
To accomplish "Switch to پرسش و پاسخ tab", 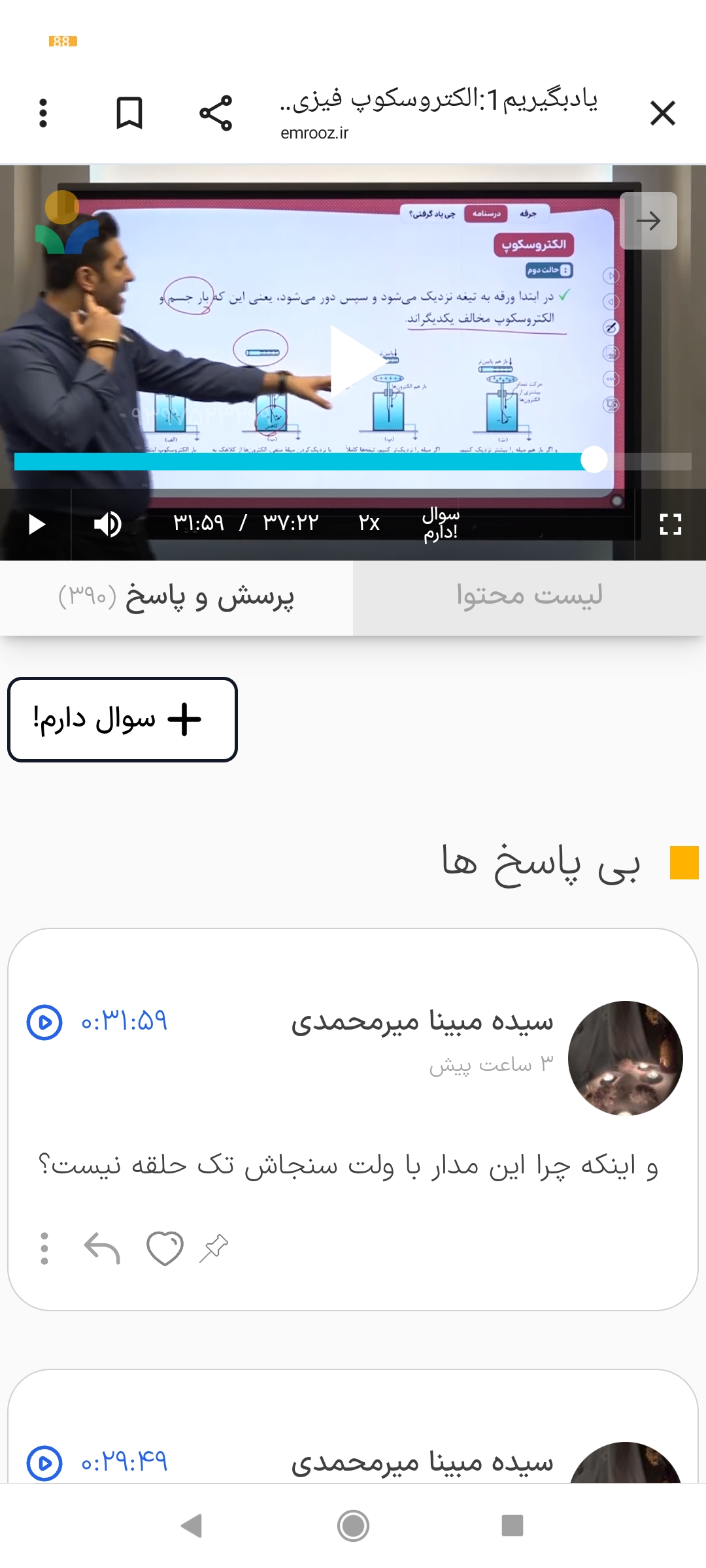I will 176,597.
